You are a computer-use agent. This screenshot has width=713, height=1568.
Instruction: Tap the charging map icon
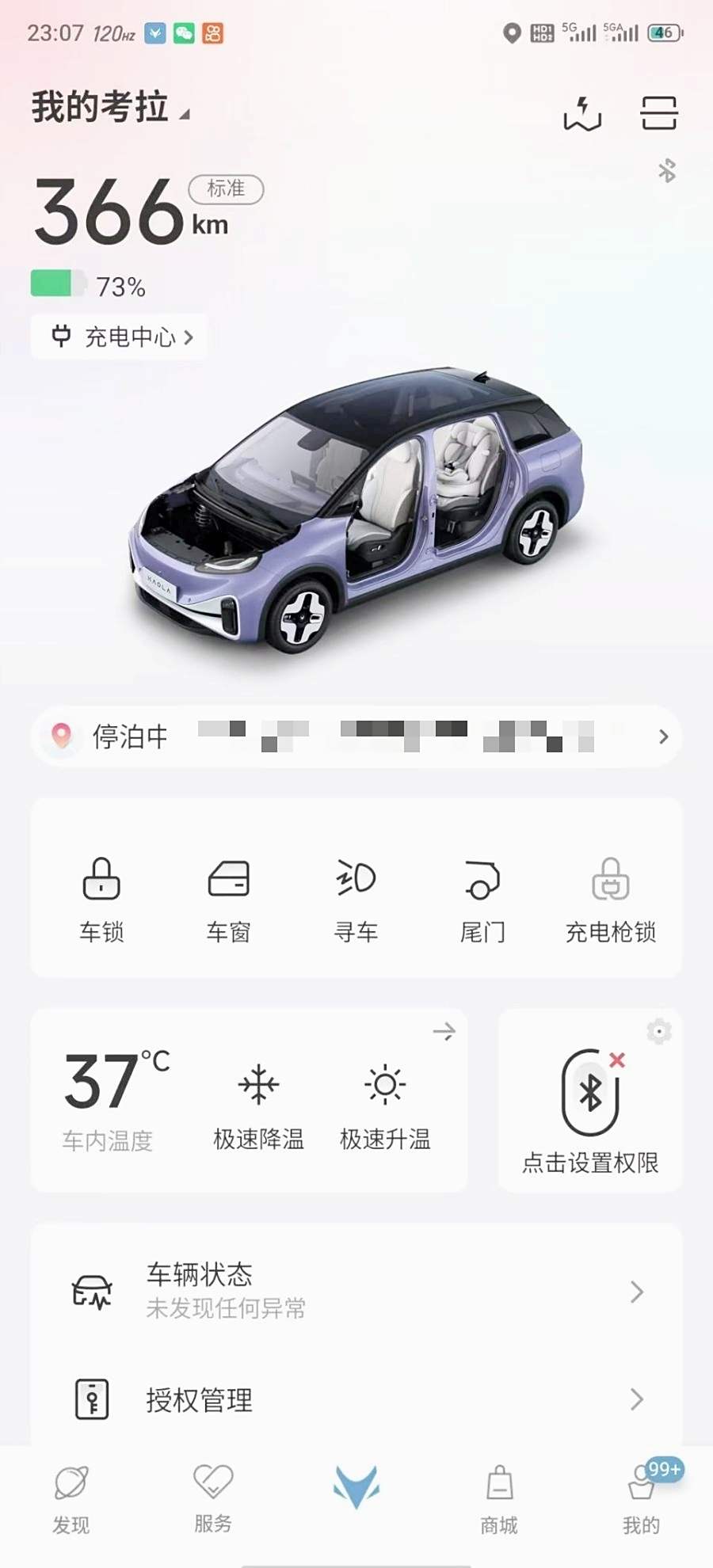point(582,113)
